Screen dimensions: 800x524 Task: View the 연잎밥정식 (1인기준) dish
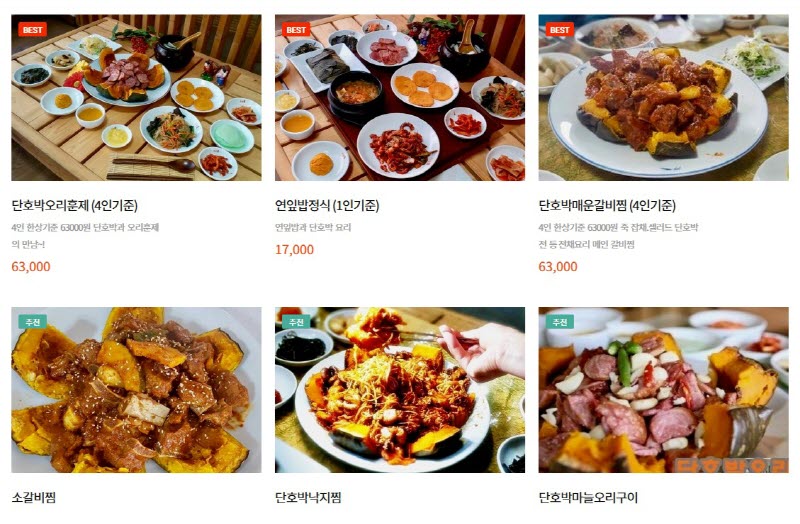(x=400, y=97)
